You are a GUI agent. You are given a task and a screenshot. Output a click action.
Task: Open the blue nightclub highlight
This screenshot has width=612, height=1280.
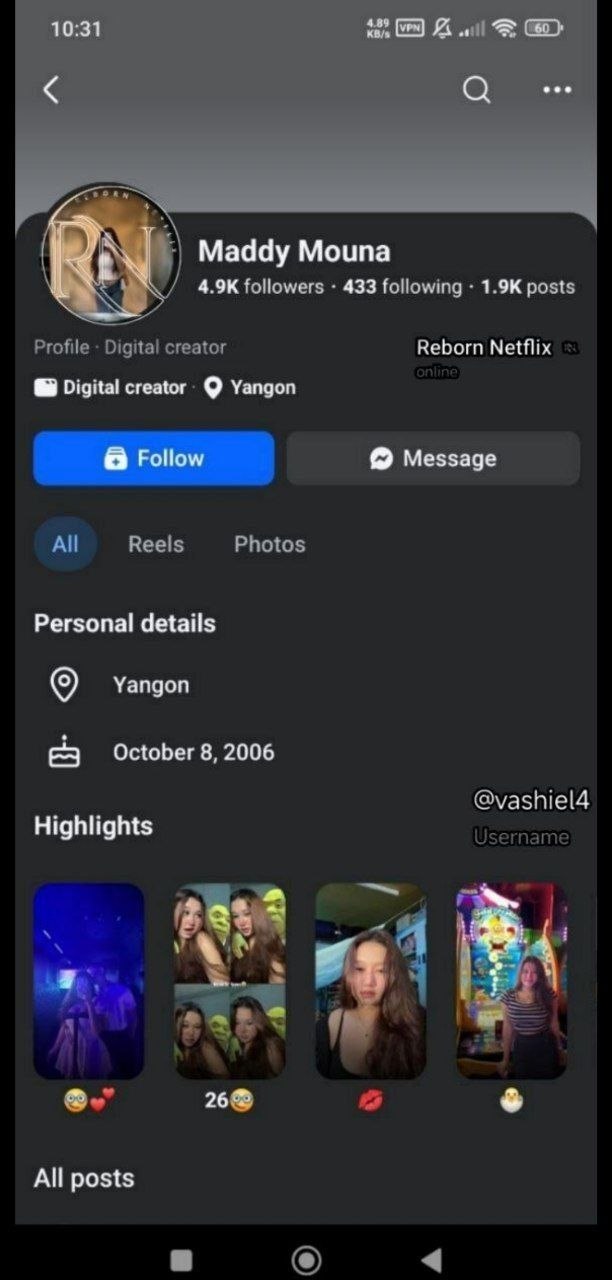click(89, 980)
